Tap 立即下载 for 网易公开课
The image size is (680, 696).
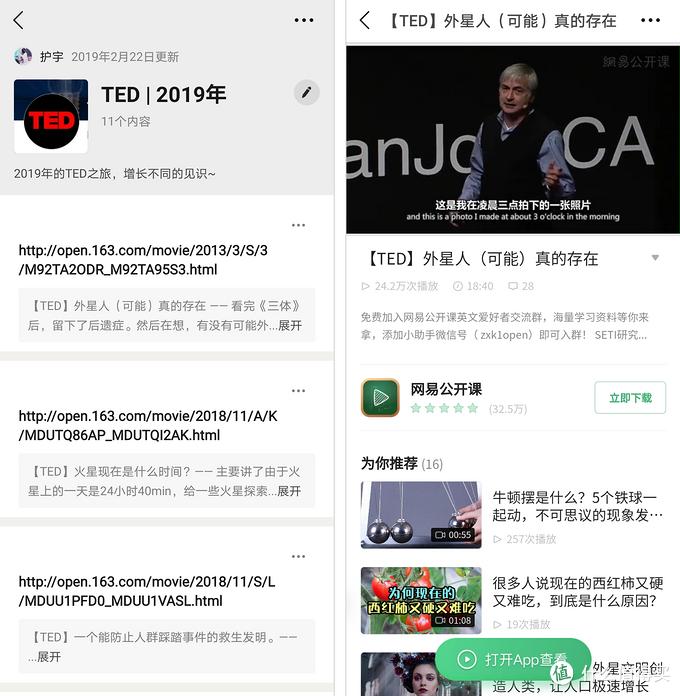tap(630, 398)
